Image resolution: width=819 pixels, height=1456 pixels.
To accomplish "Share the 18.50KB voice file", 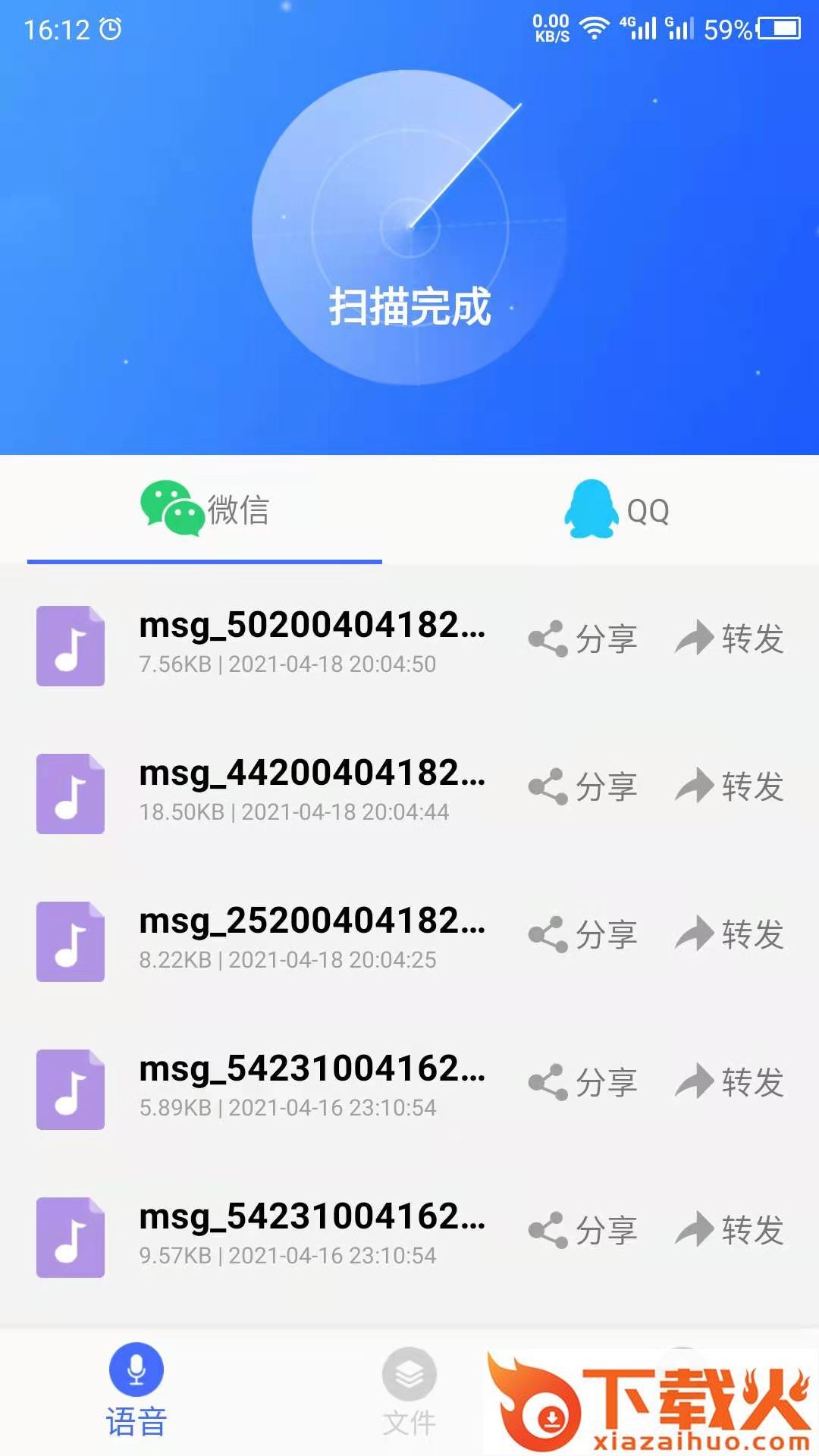I will 583,786.
